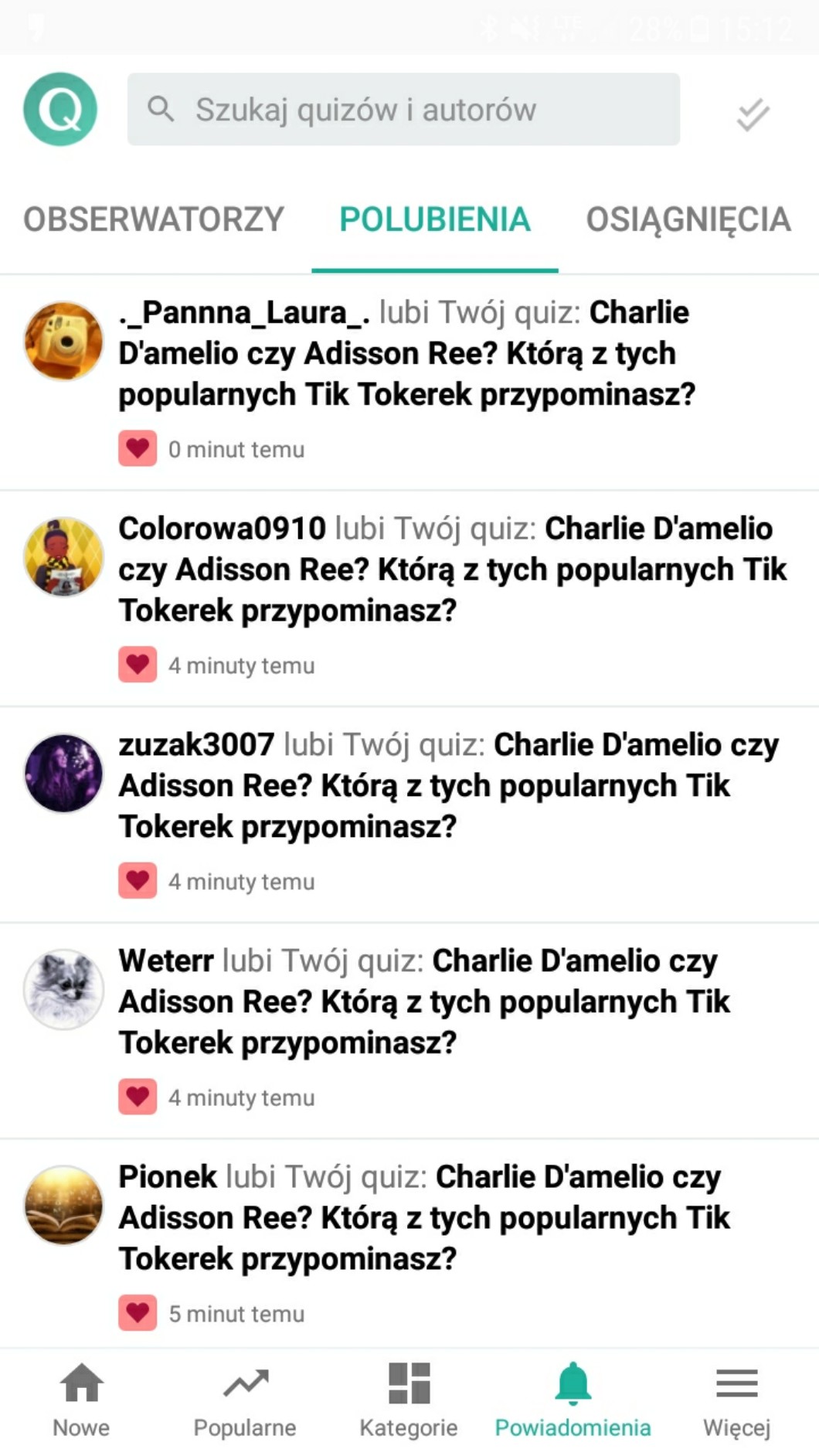Screen dimensions: 819x1456
Task: Switch to the Popularne tab
Action: pos(245,1400)
